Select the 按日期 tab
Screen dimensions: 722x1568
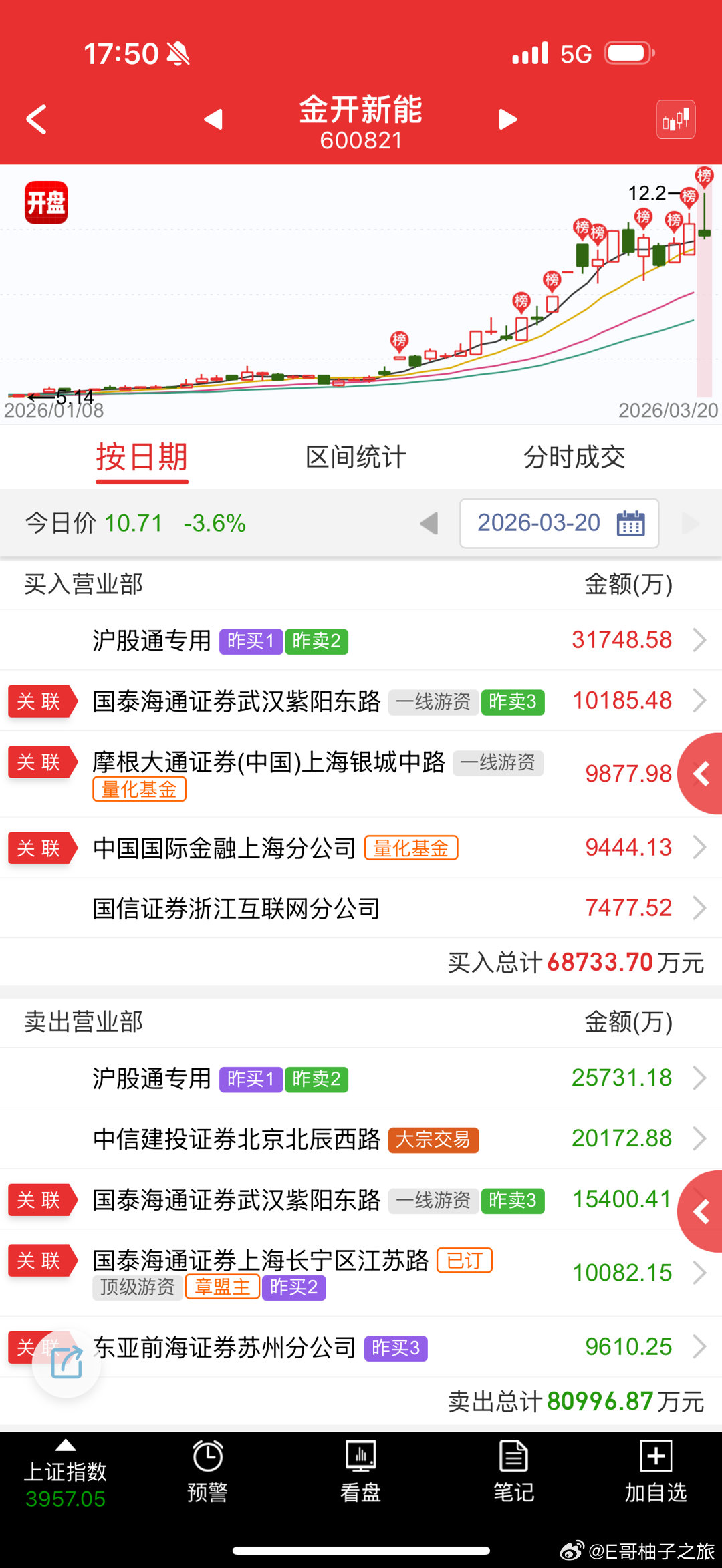pyautogui.click(x=142, y=457)
